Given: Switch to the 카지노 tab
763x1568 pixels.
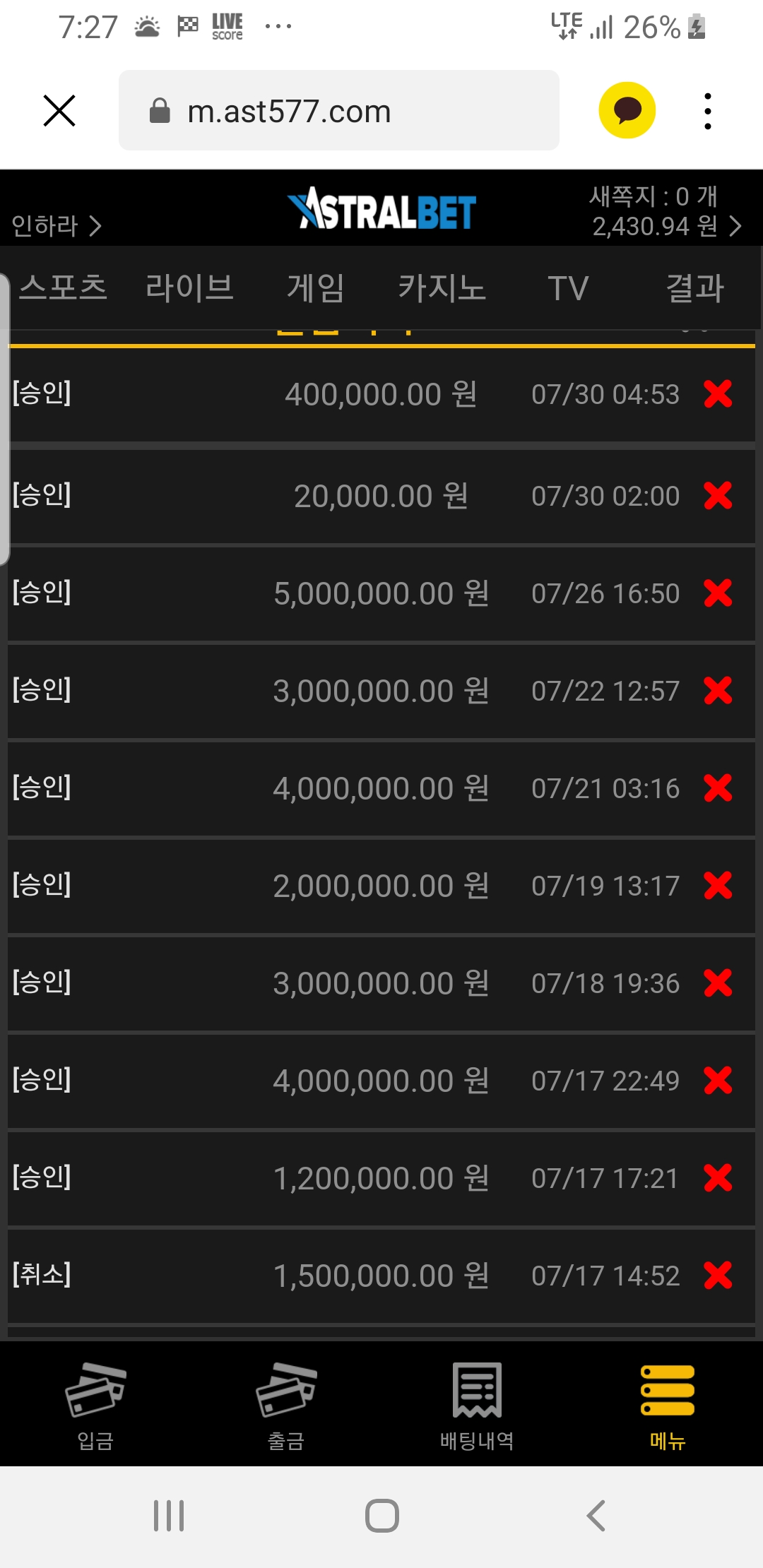Looking at the screenshot, I should coord(442,288).
